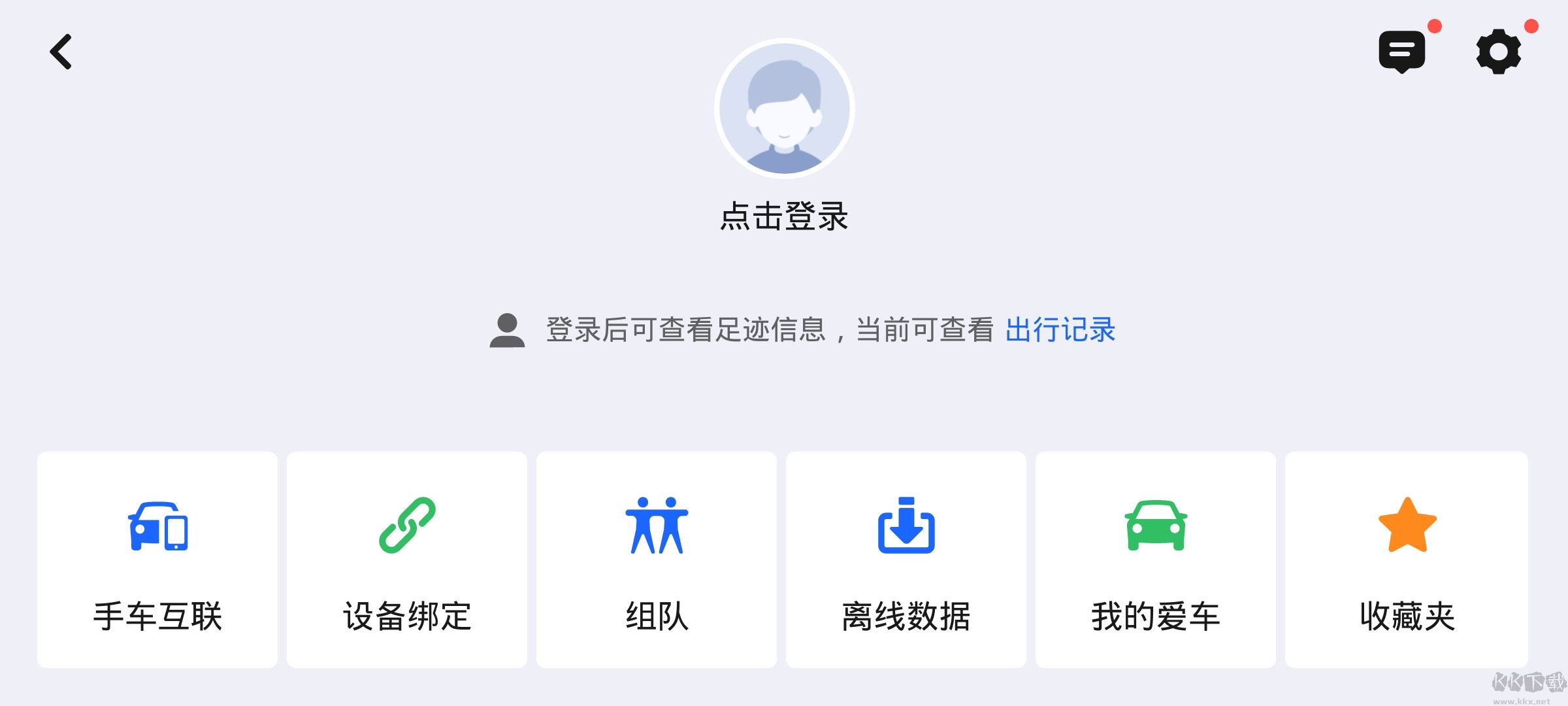
Task: Open the 手车互联 card
Action: point(157,560)
